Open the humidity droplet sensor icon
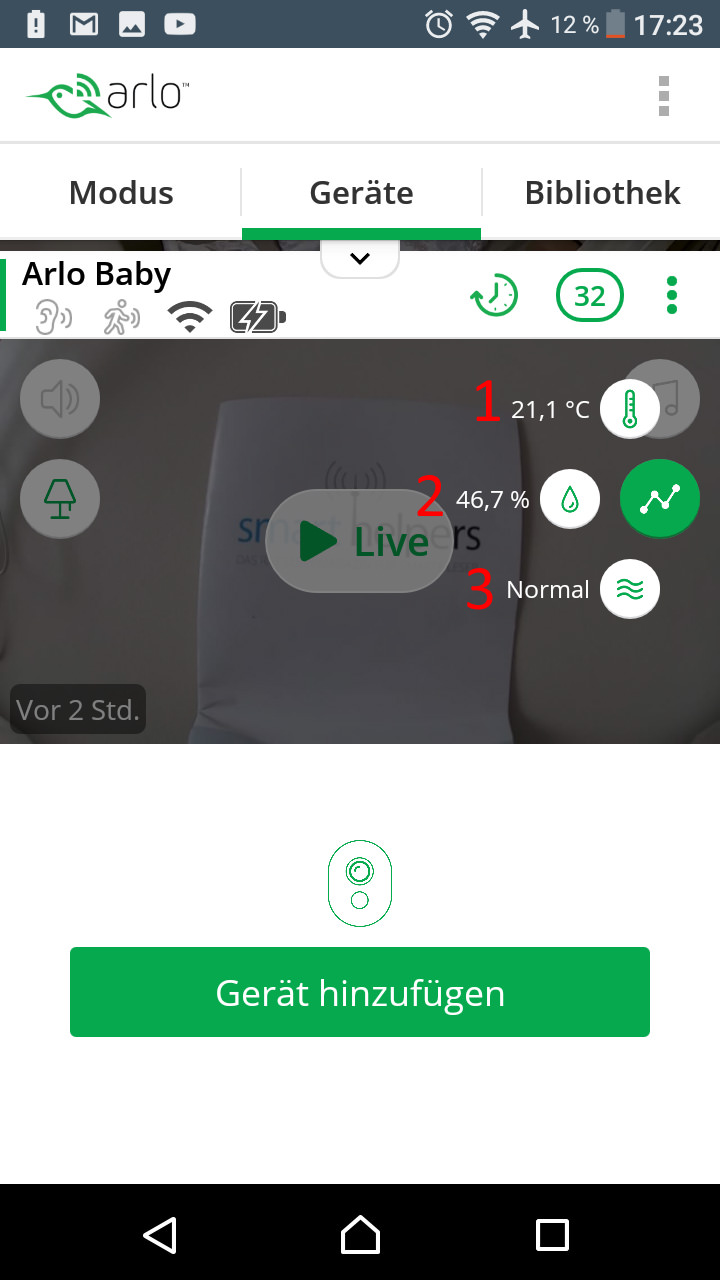720x1280 pixels. (x=570, y=499)
